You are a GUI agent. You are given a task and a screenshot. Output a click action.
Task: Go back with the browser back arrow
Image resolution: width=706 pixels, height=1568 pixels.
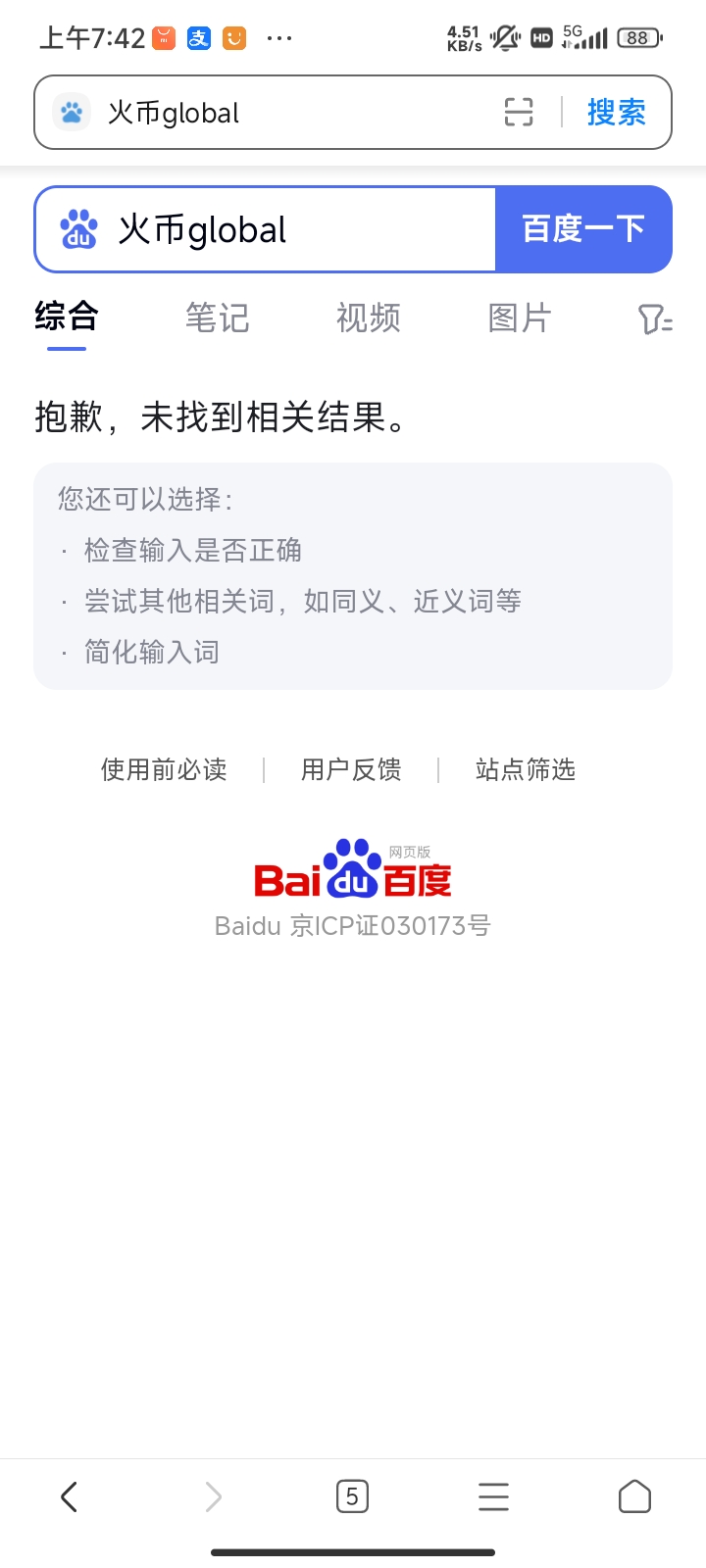[x=69, y=1496]
